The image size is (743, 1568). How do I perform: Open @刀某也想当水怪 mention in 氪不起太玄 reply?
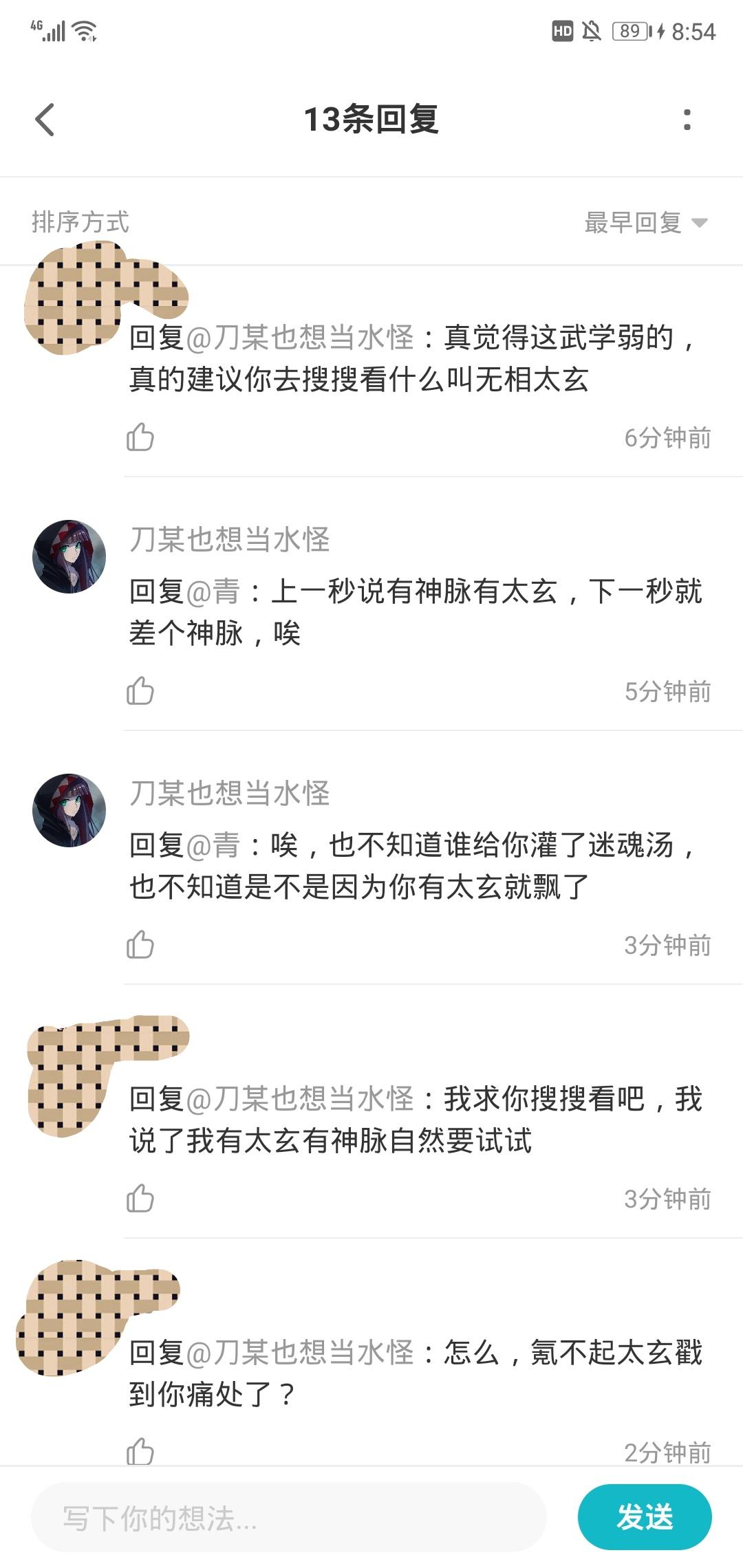pos(300,1353)
